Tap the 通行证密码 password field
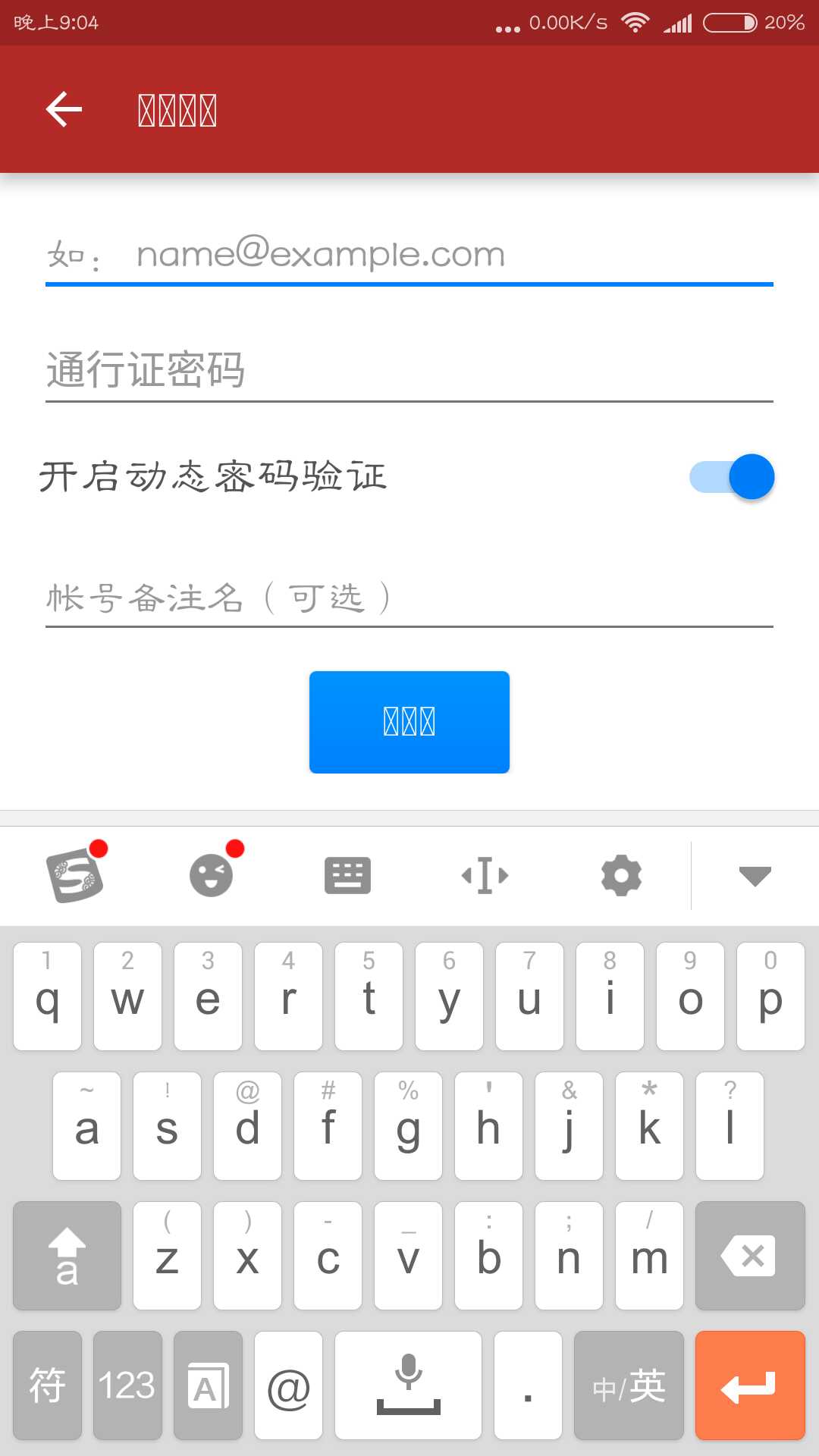 pos(409,371)
